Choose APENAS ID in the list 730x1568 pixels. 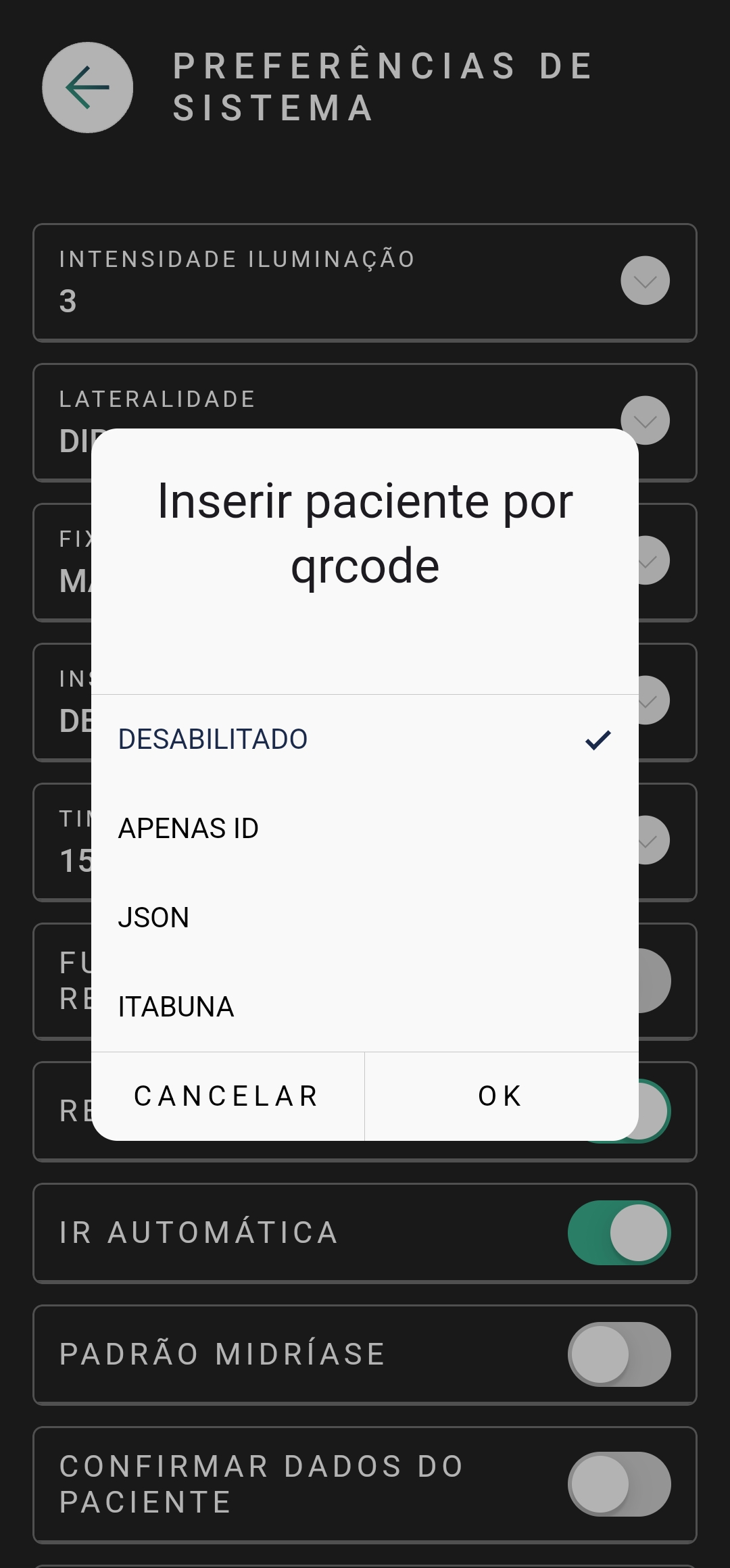coord(365,829)
